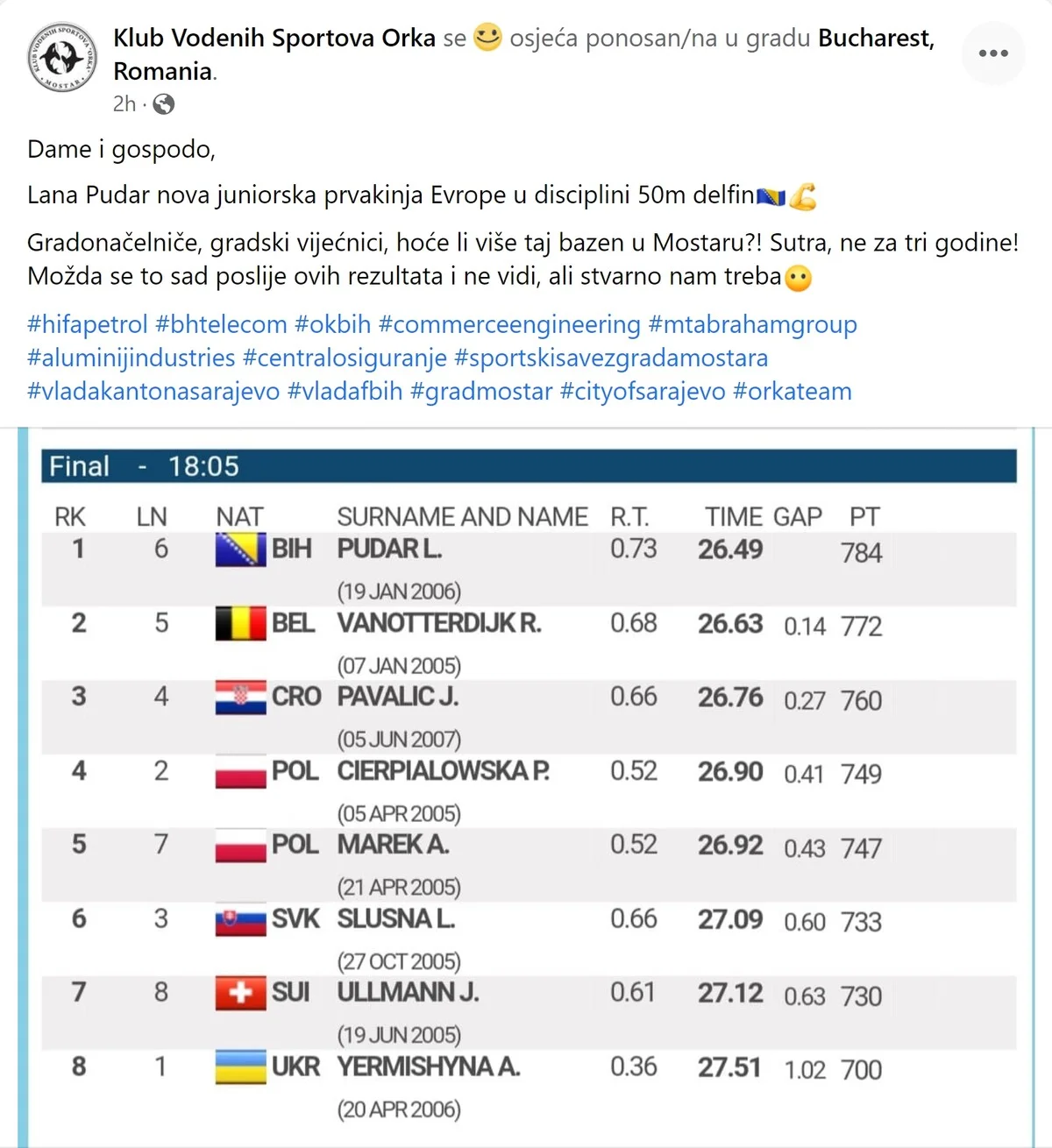This screenshot has width=1052, height=1148.
Task: Follow the #okbih hashtag link
Action: click(x=332, y=324)
